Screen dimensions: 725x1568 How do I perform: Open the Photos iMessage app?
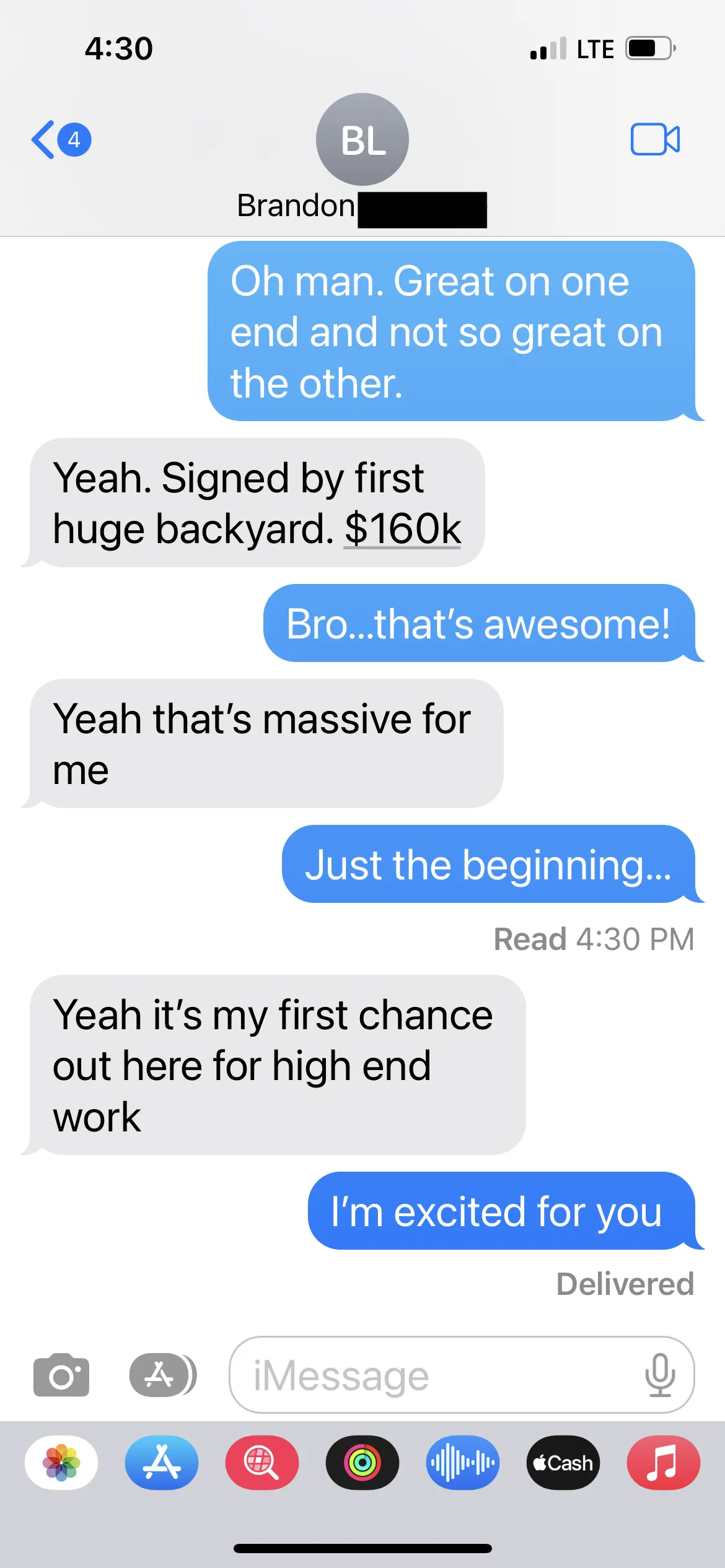[x=61, y=1463]
